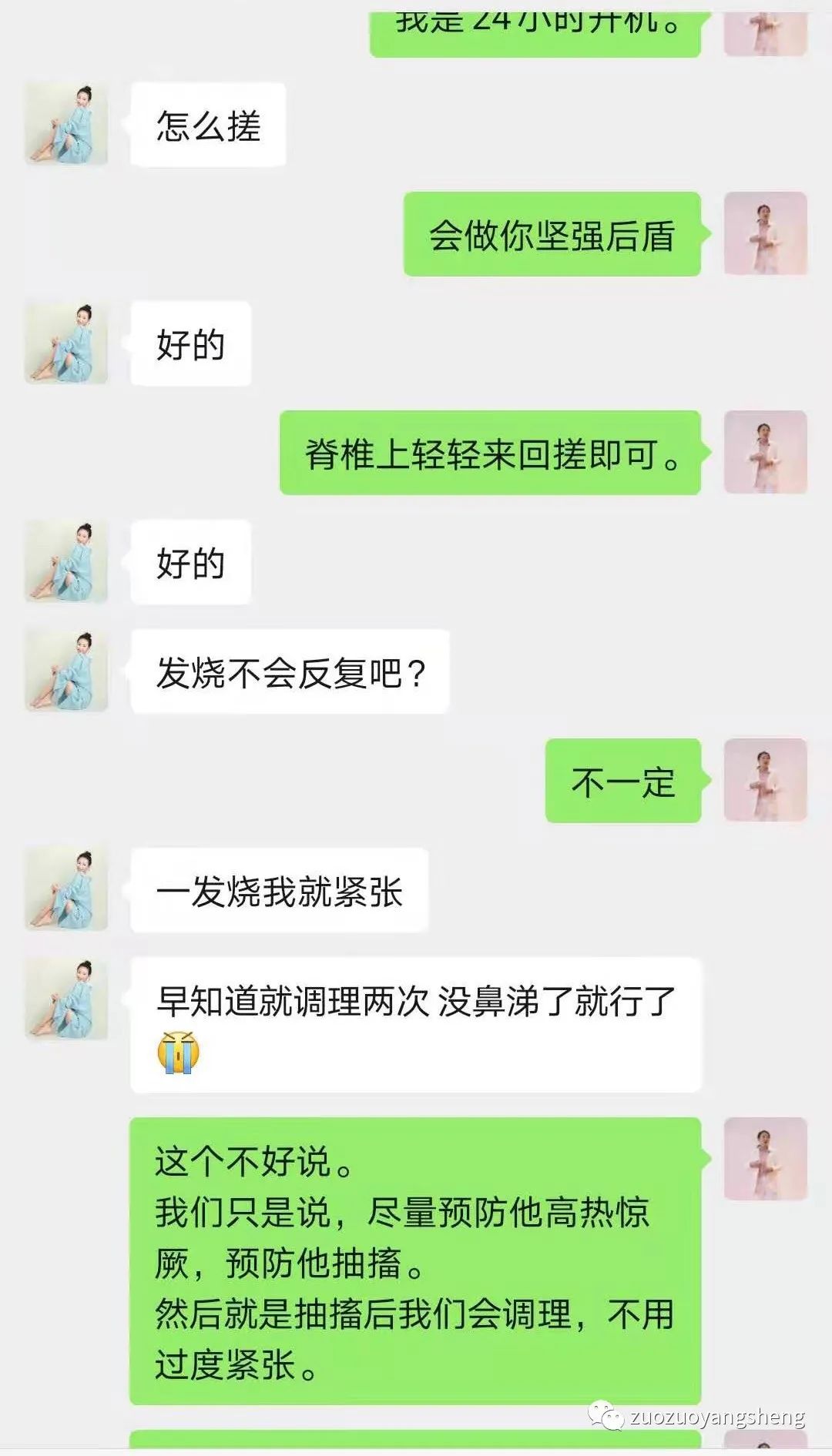This screenshot has height=1456, width=832.
Task: Select the "不一定" green bubble
Action: (x=622, y=778)
